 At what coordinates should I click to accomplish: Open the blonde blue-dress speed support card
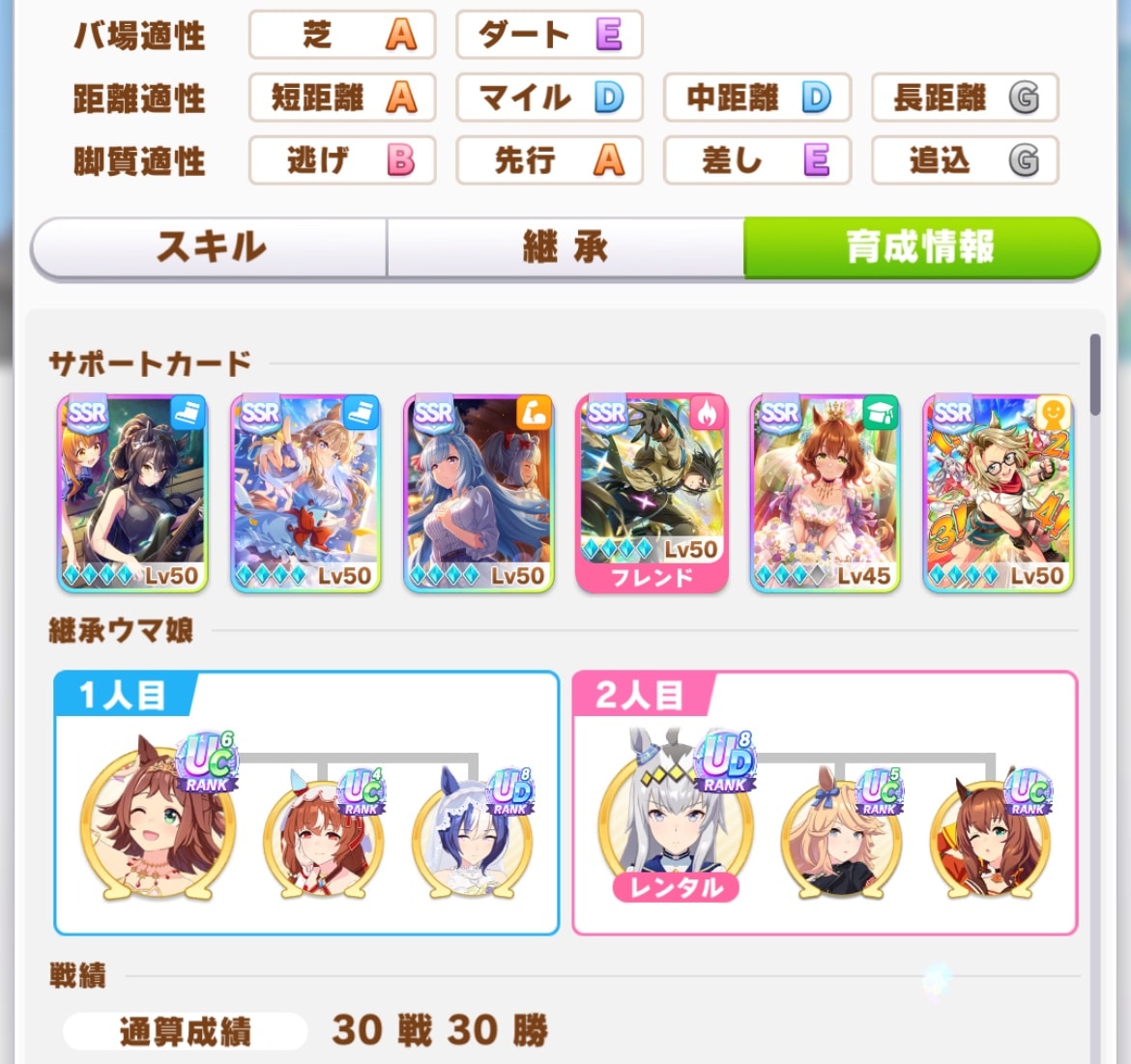(305, 493)
